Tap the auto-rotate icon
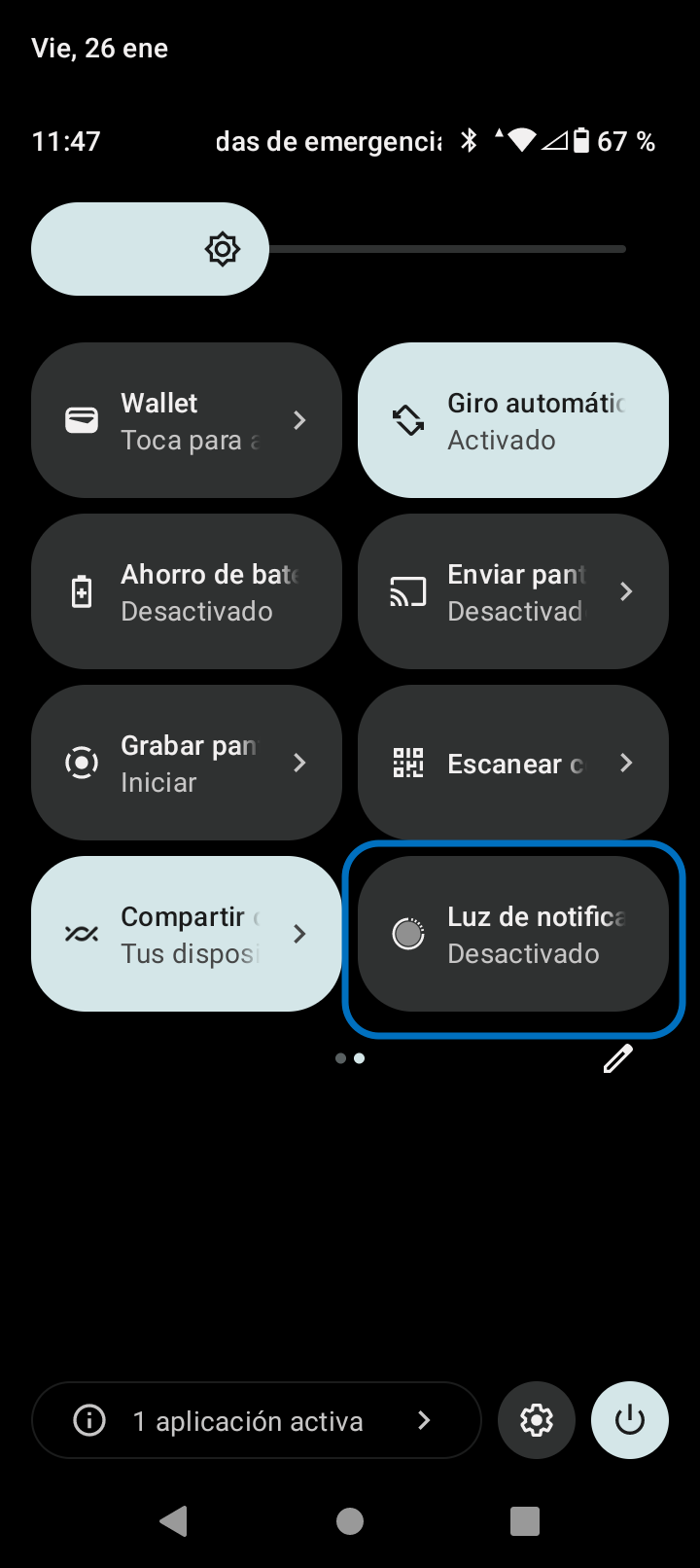 409,420
